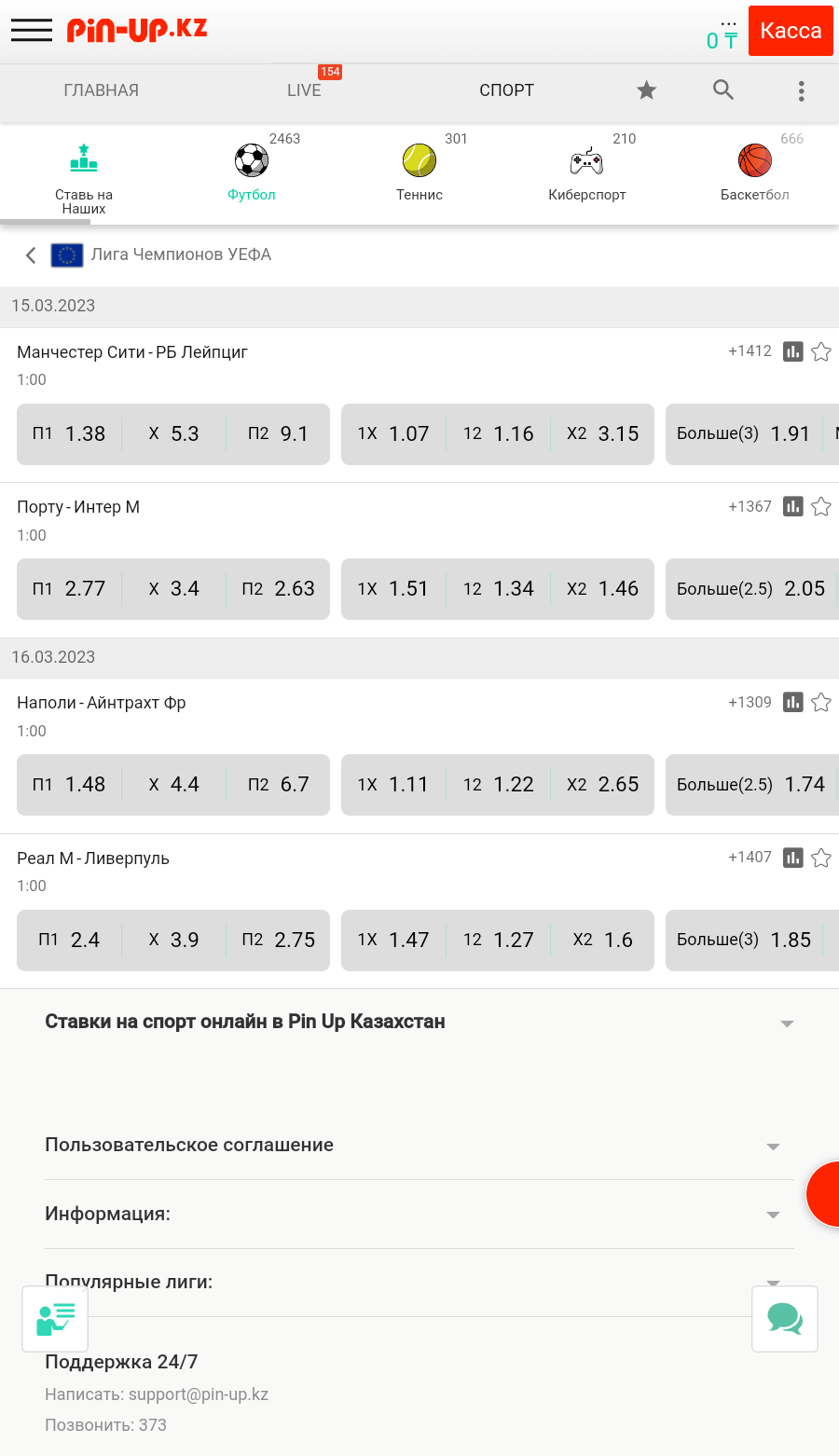
Task: Switch to the LIVE tab
Action: (x=304, y=90)
